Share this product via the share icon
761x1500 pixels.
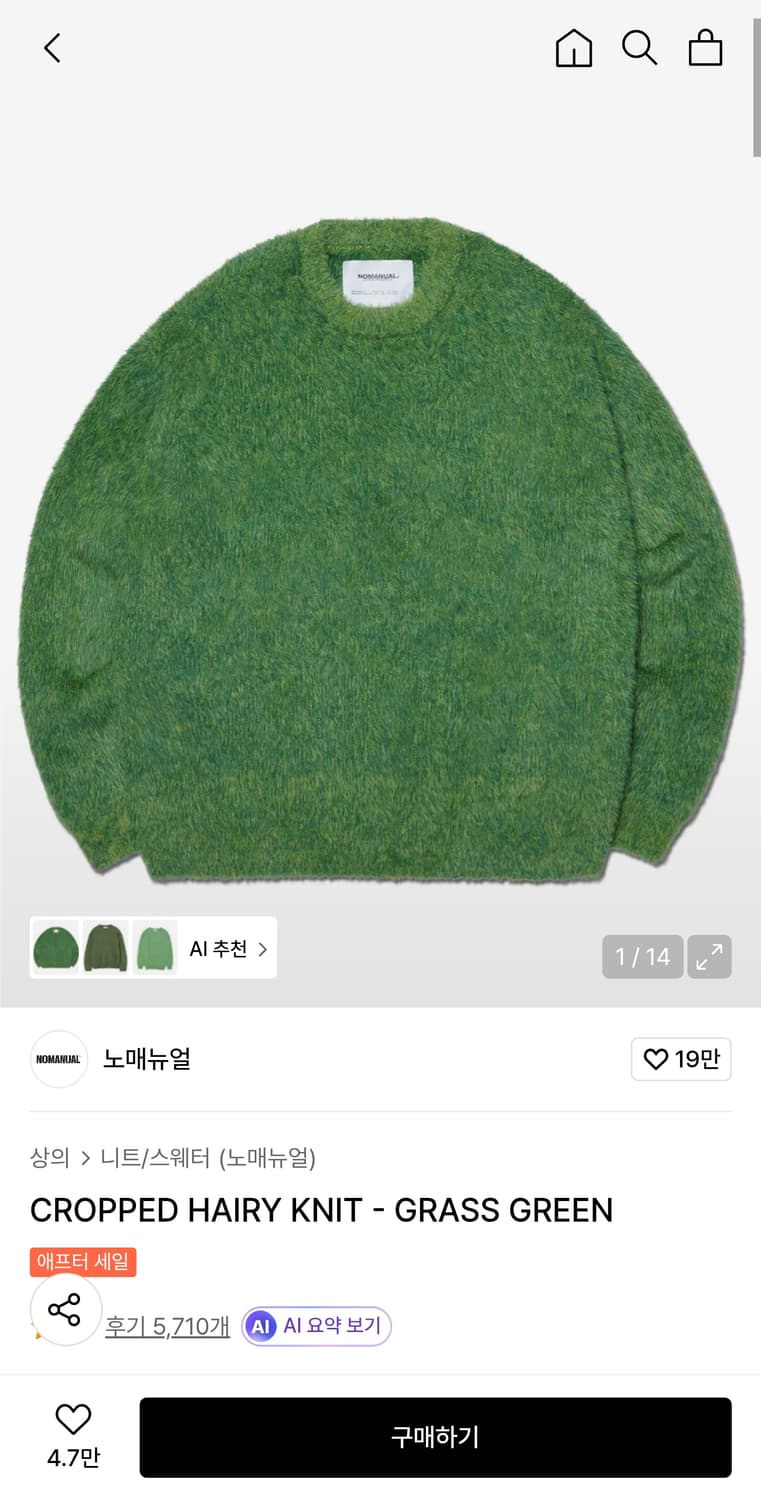65,1309
